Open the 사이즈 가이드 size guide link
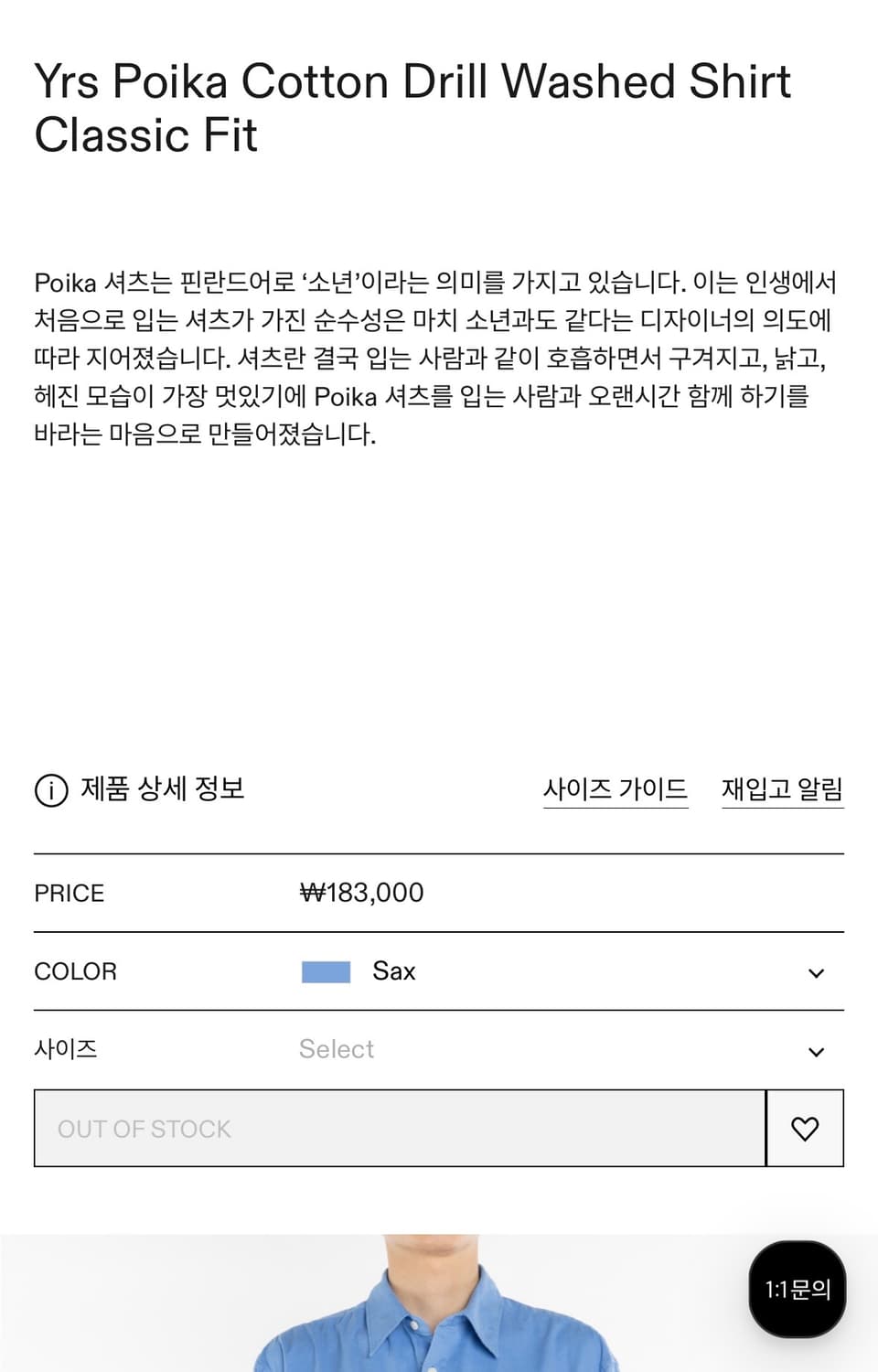The width and height of the screenshot is (878, 1372). 616,789
